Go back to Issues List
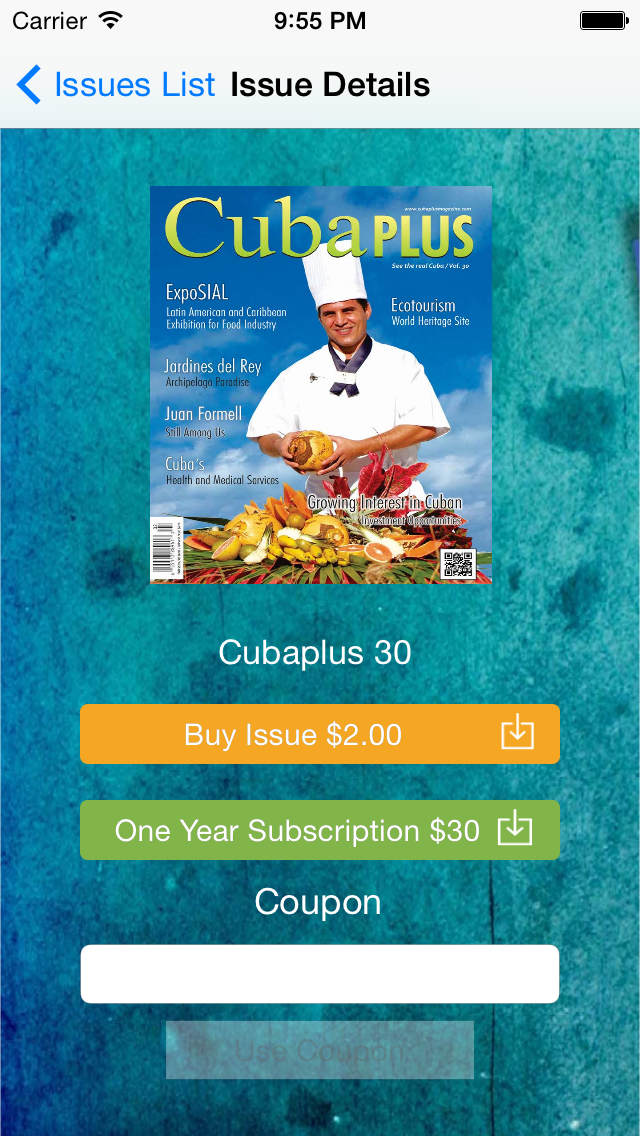640x1136 pixels. [116, 86]
